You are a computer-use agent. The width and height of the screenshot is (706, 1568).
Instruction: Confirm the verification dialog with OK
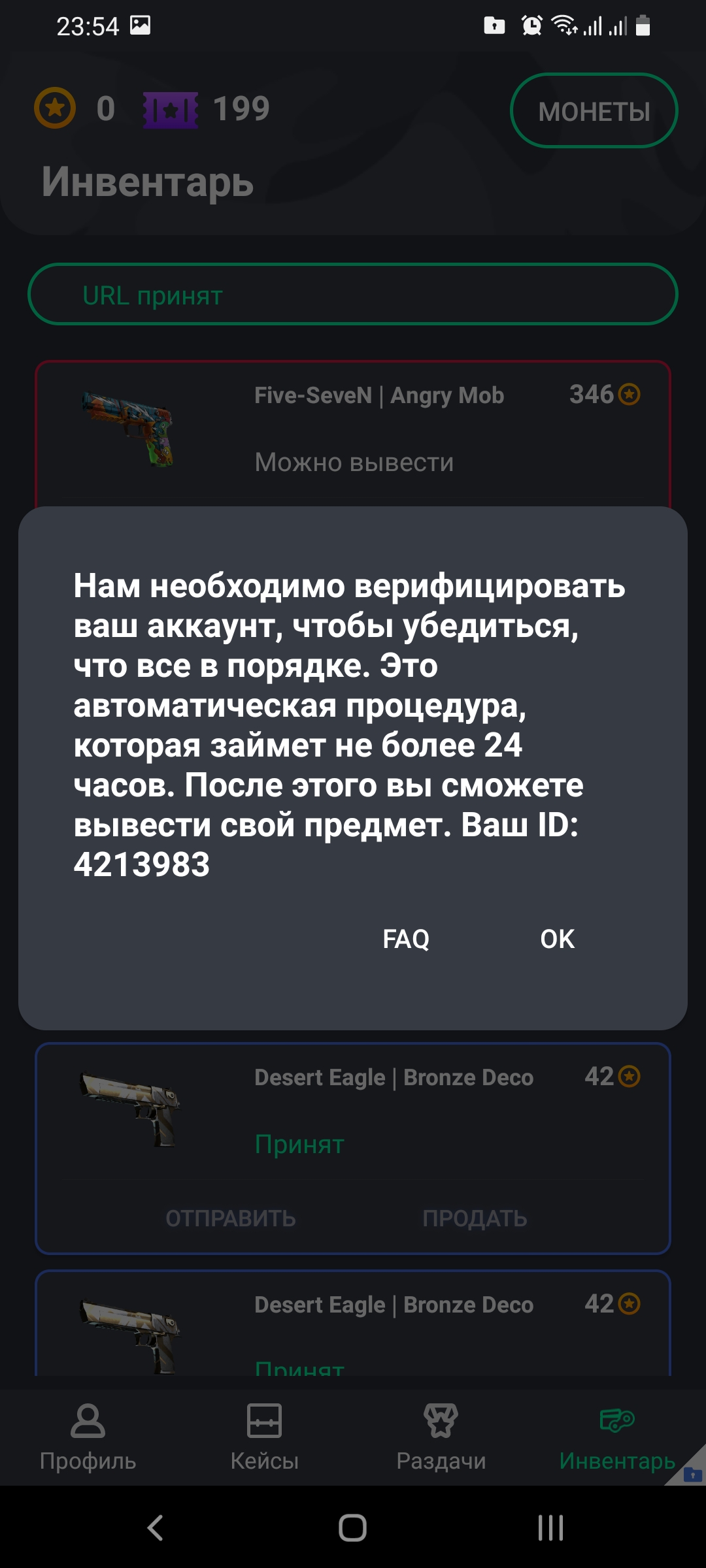(557, 939)
